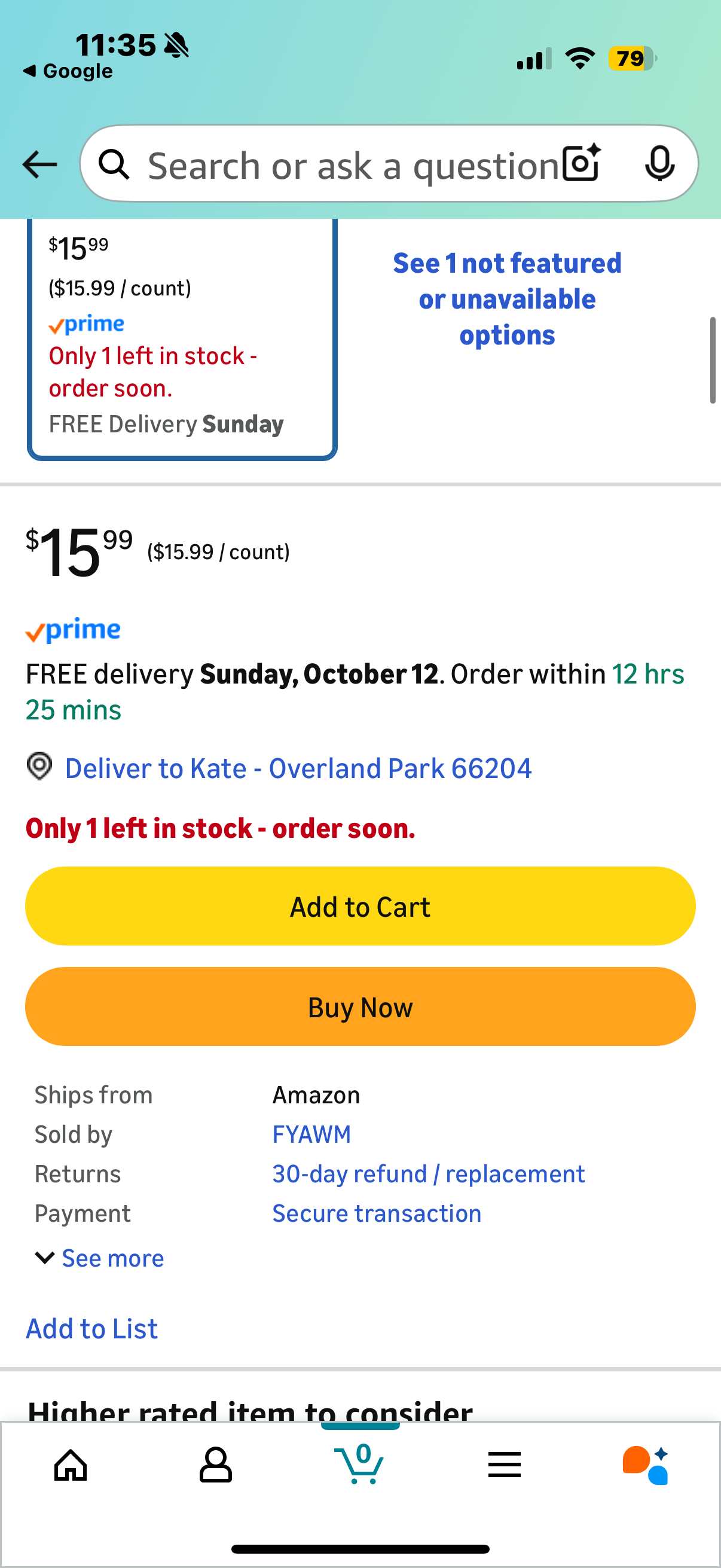Start voice search with the microphone

pos(659,164)
